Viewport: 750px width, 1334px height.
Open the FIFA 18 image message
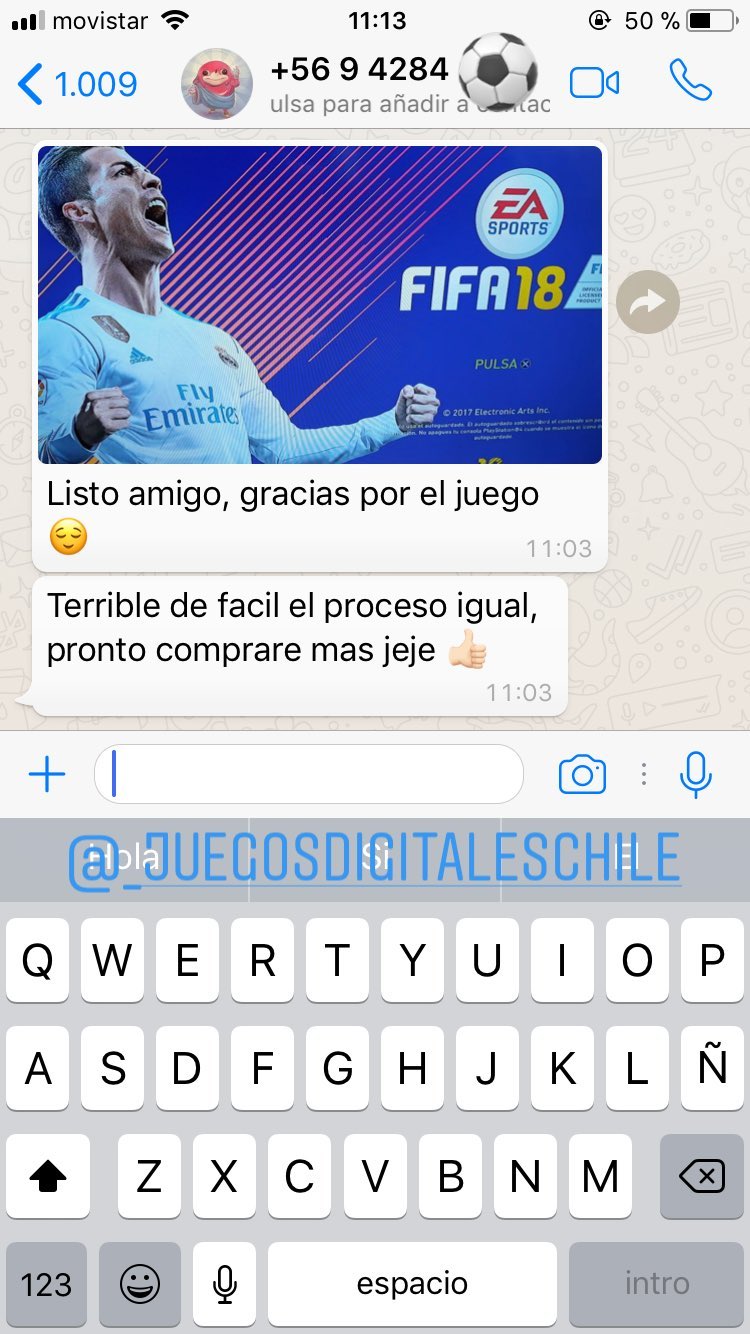click(x=320, y=305)
